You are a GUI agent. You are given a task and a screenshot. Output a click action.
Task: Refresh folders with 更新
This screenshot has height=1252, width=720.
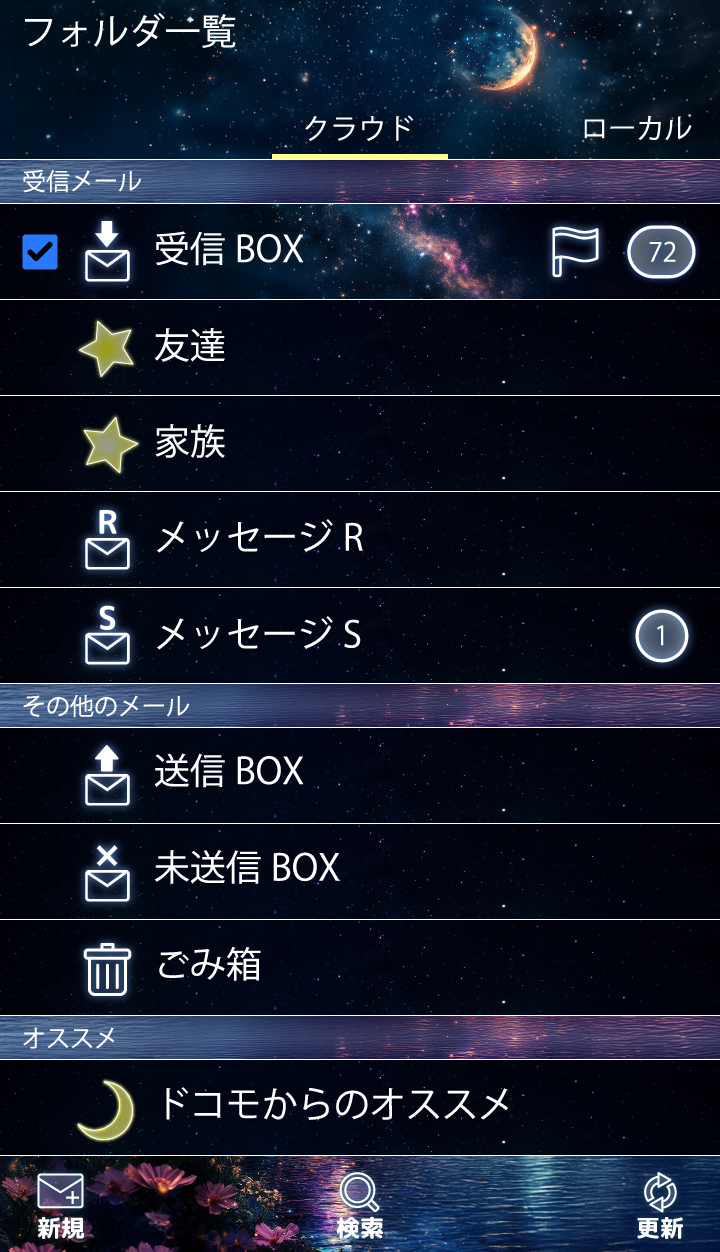tap(659, 1205)
